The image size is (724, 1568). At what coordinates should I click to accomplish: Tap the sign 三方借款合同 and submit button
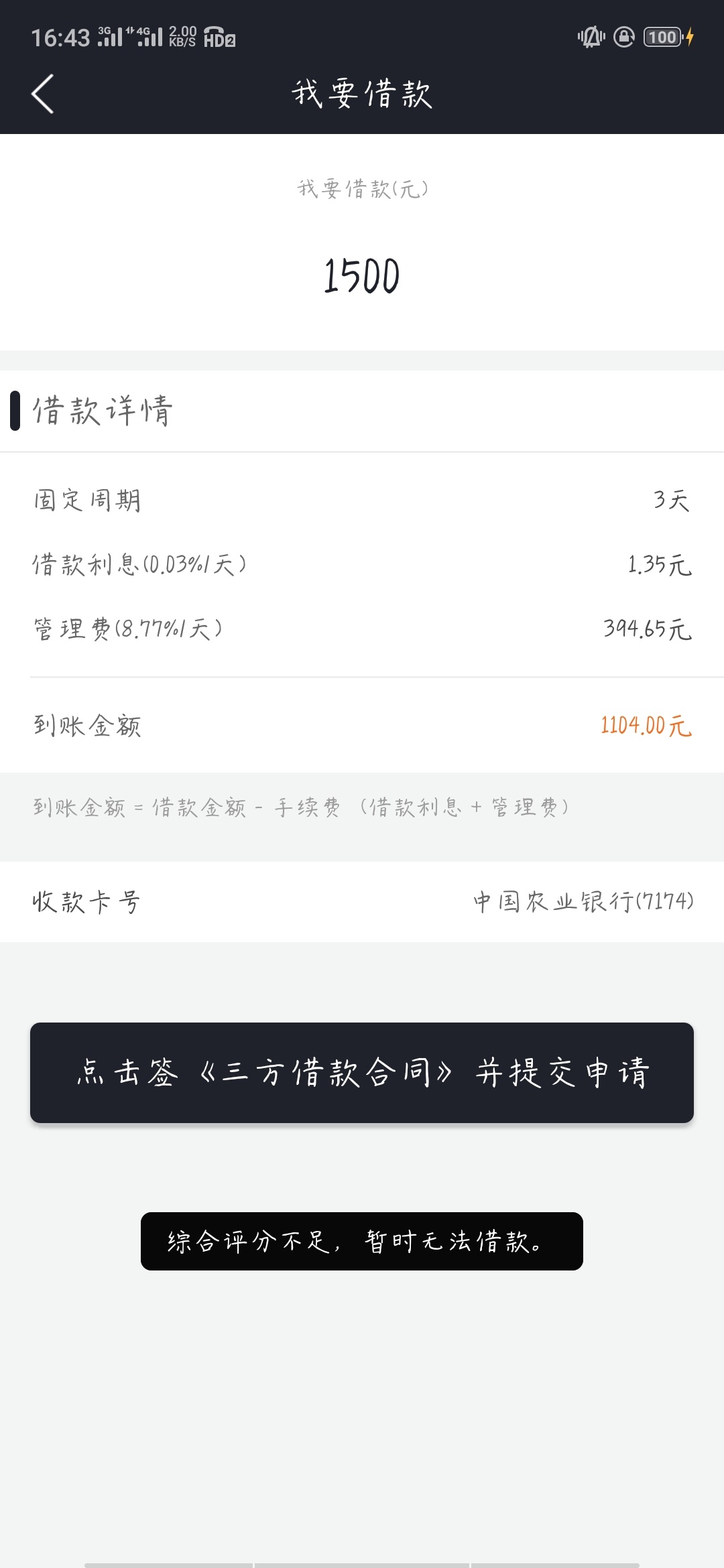point(362,1073)
